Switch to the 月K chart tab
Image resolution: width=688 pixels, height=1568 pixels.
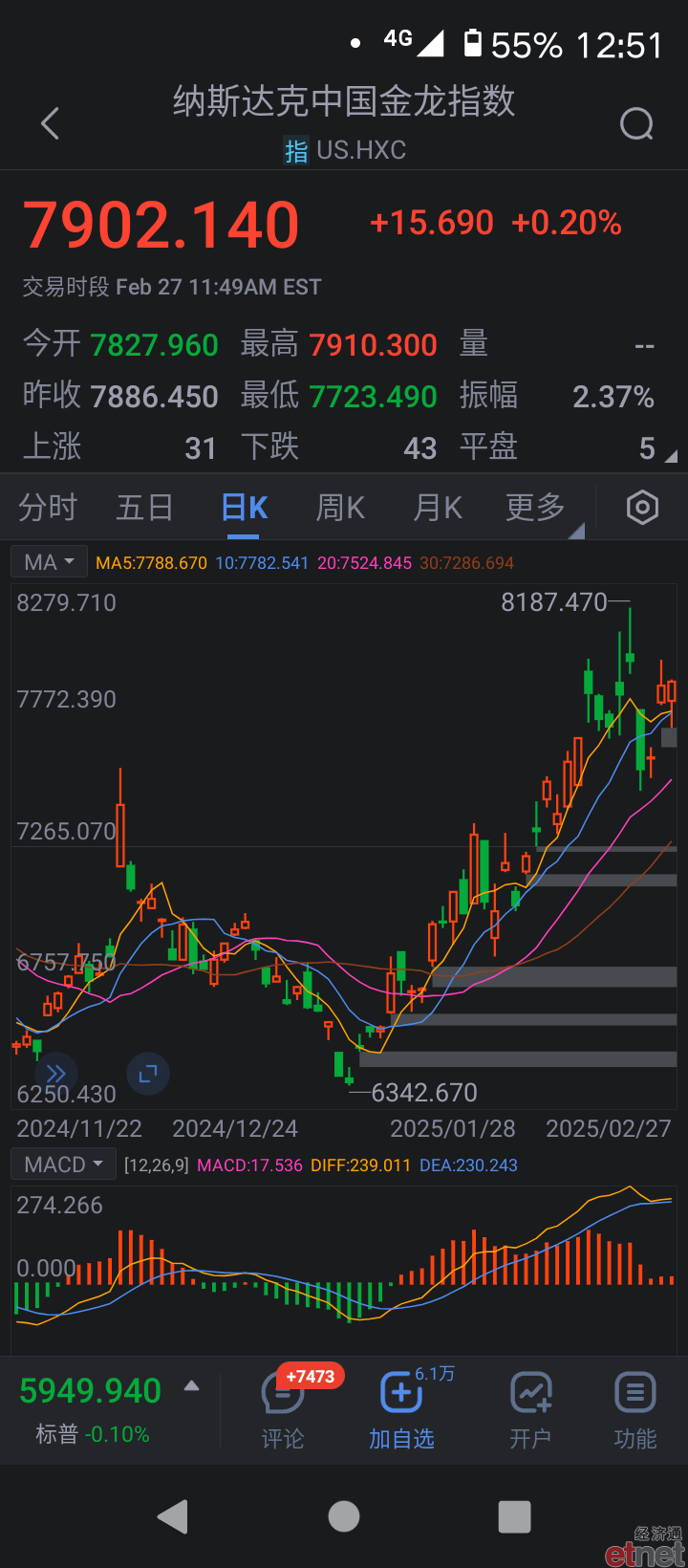(438, 508)
